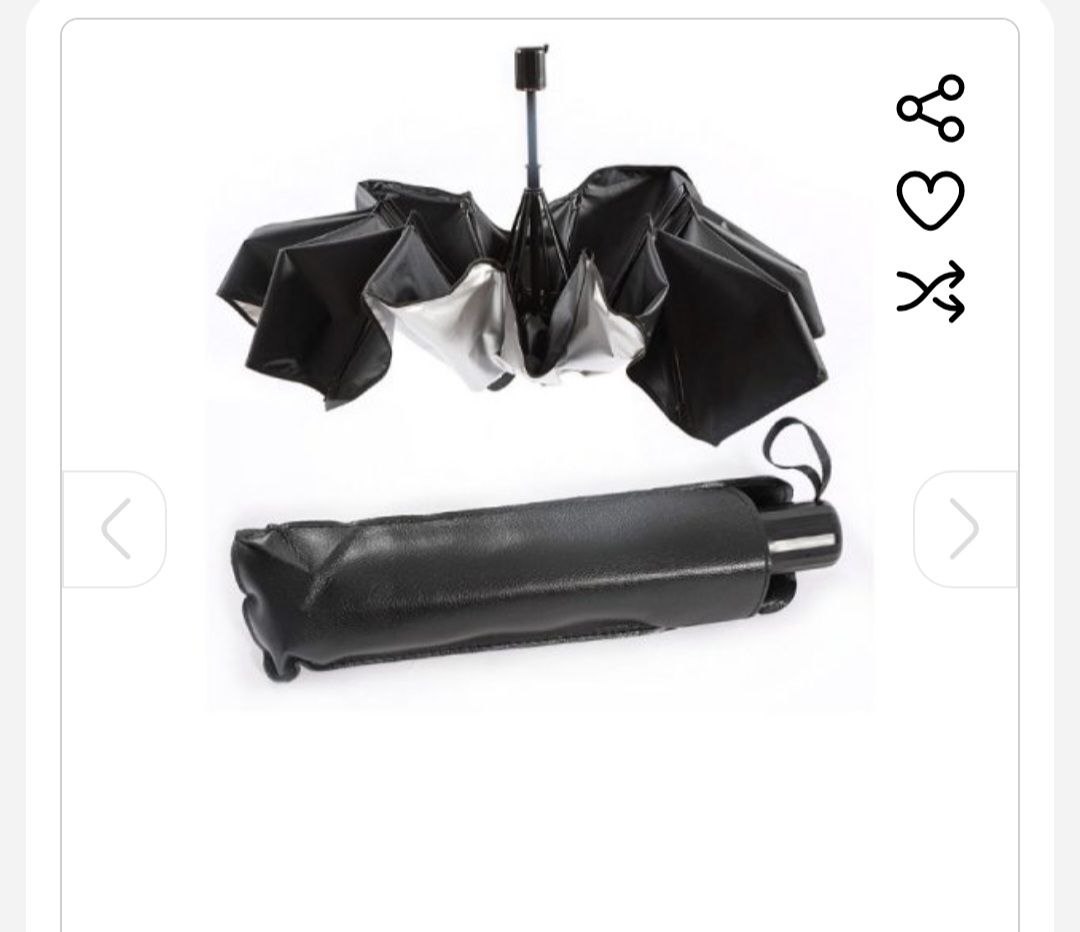Viewport: 1080px width, 932px height.
Task: Tap the compare shuffle icon
Action: click(x=930, y=291)
